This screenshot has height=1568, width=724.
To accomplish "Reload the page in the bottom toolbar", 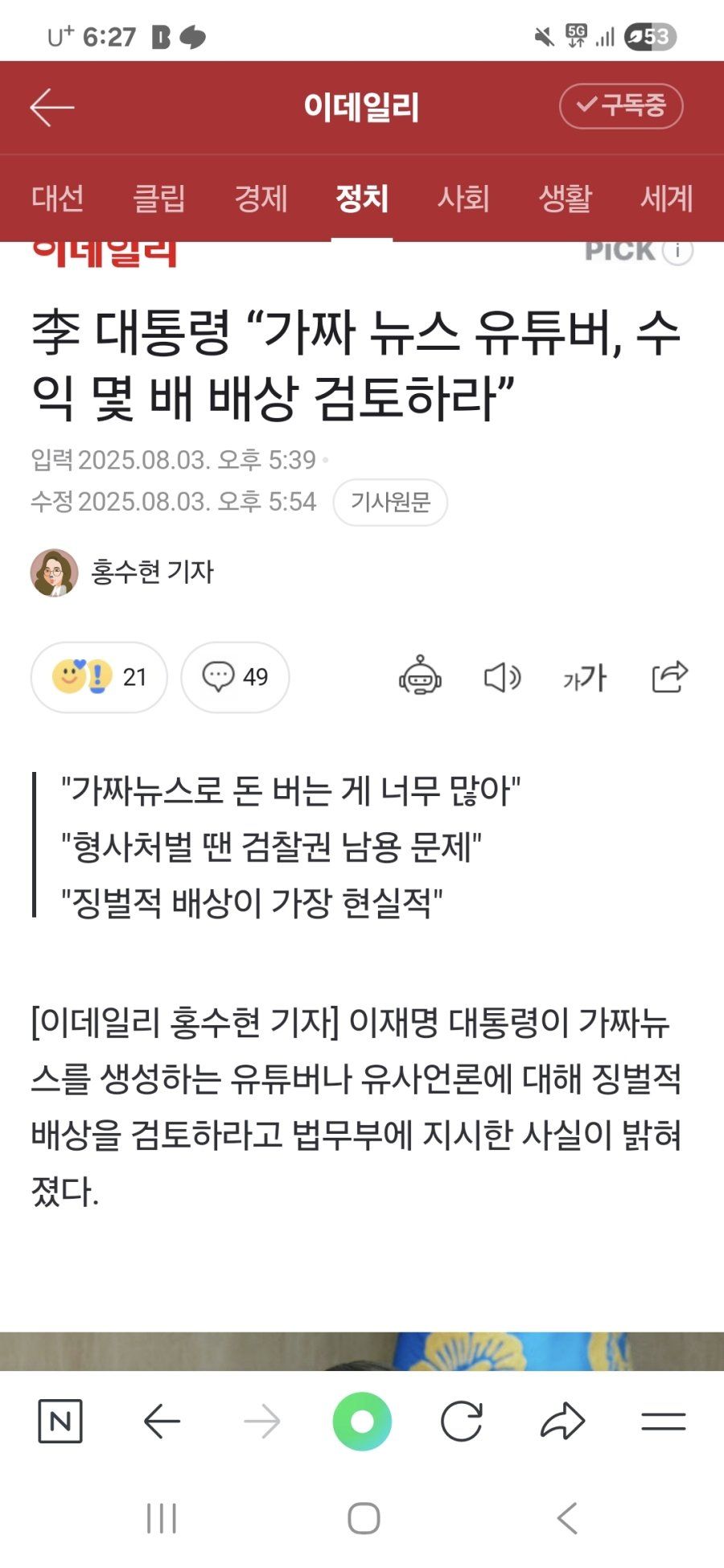I will click(x=462, y=1422).
